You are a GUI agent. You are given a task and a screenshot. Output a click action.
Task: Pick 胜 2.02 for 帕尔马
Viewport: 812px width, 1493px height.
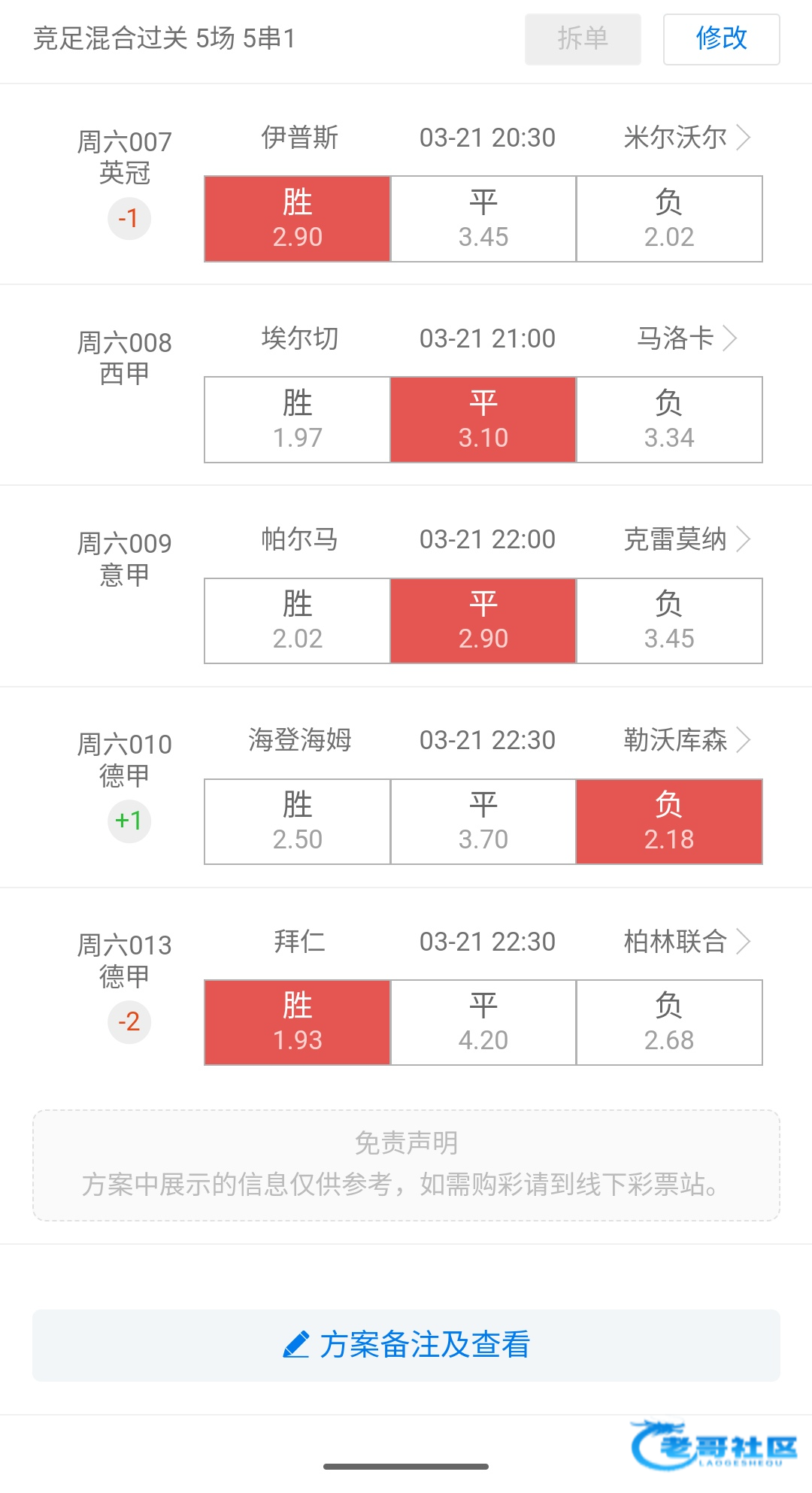(x=298, y=621)
